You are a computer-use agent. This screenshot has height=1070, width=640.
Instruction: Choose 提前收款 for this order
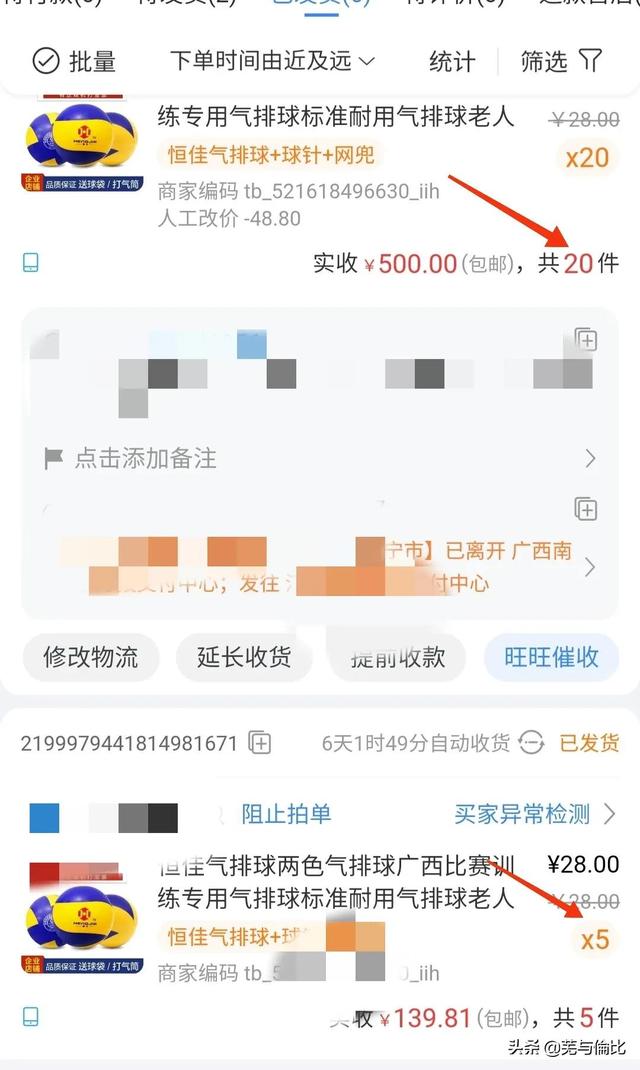[x=398, y=657]
